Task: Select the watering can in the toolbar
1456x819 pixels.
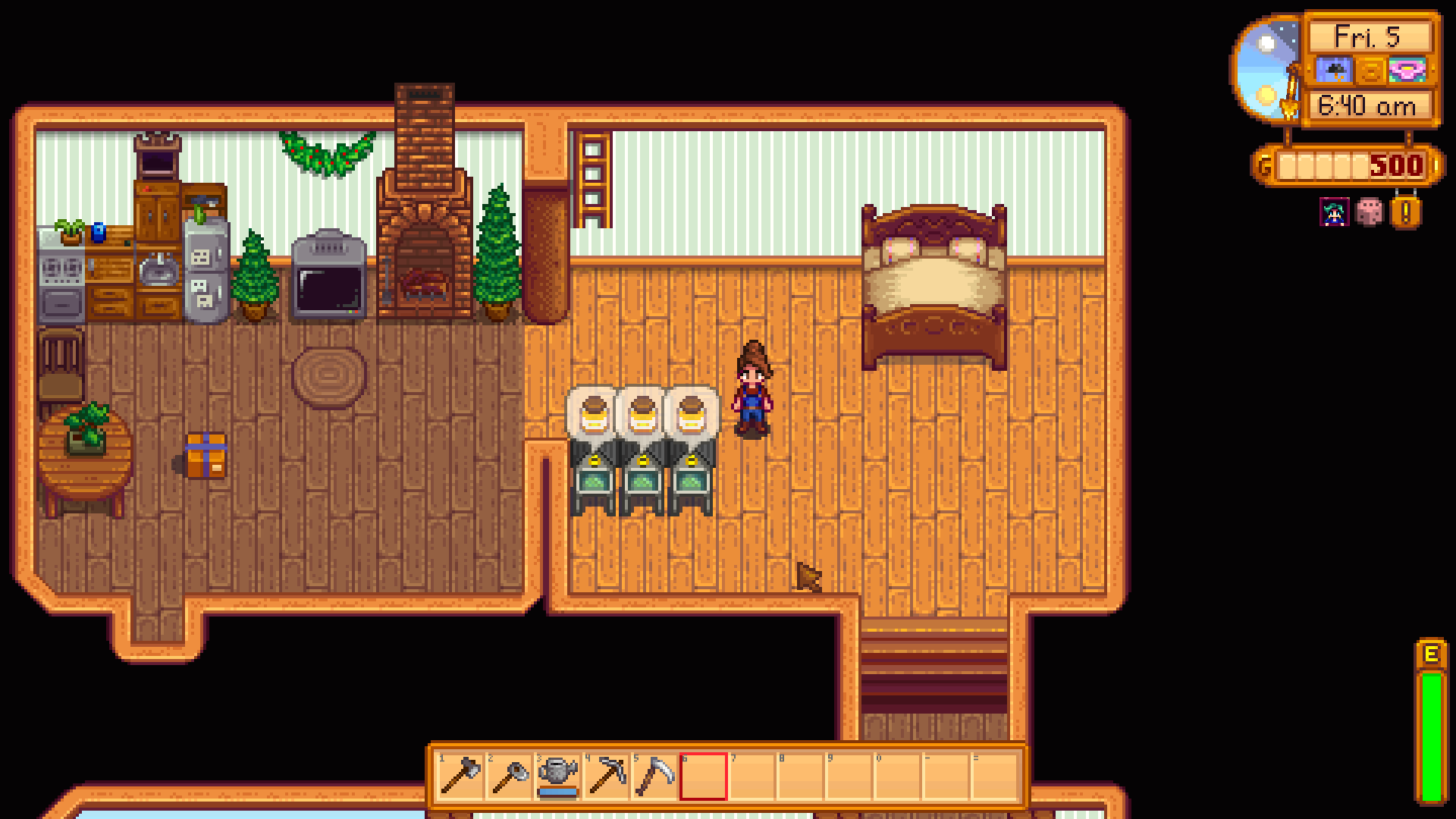Action: (558, 777)
